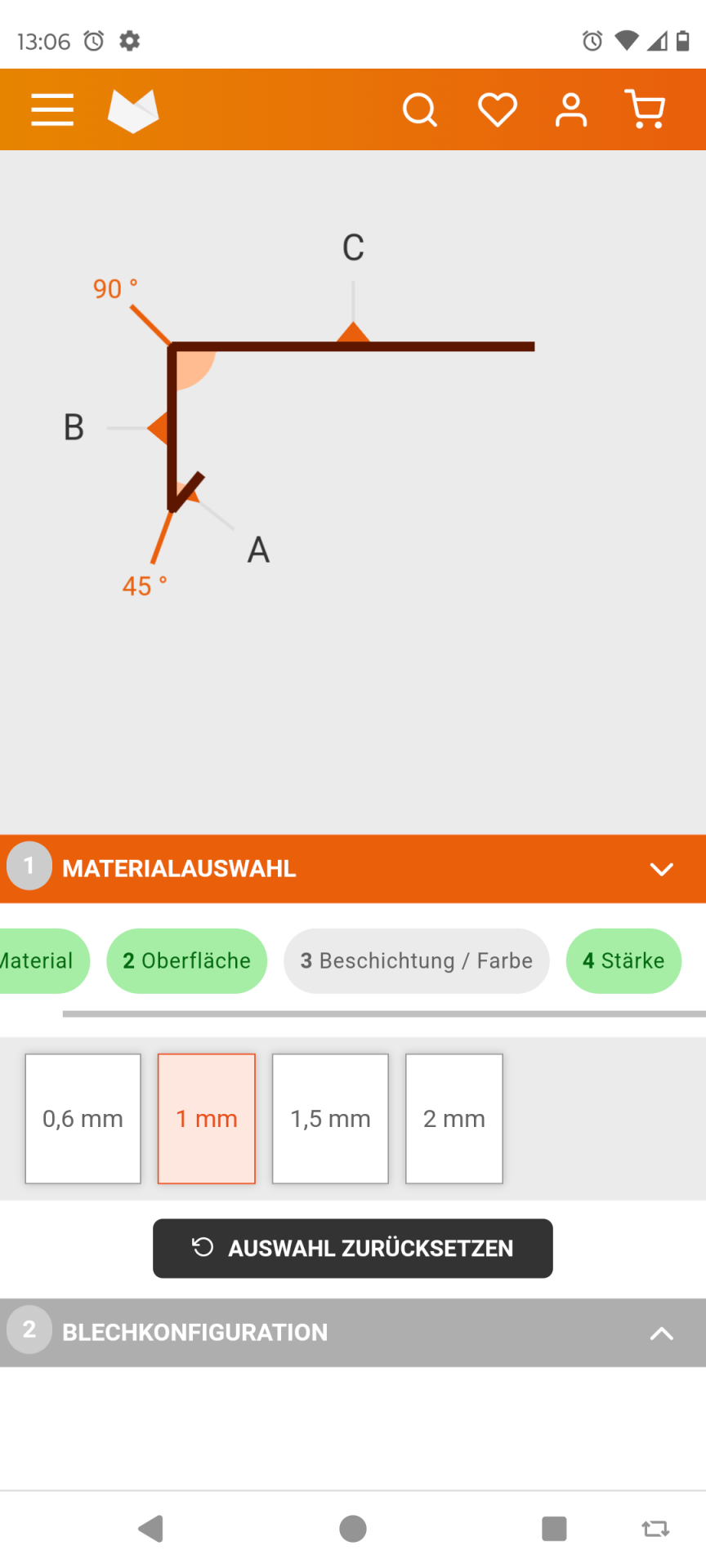Select 0,6 mm thickness
706x1568 pixels.
(x=83, y=1119)
